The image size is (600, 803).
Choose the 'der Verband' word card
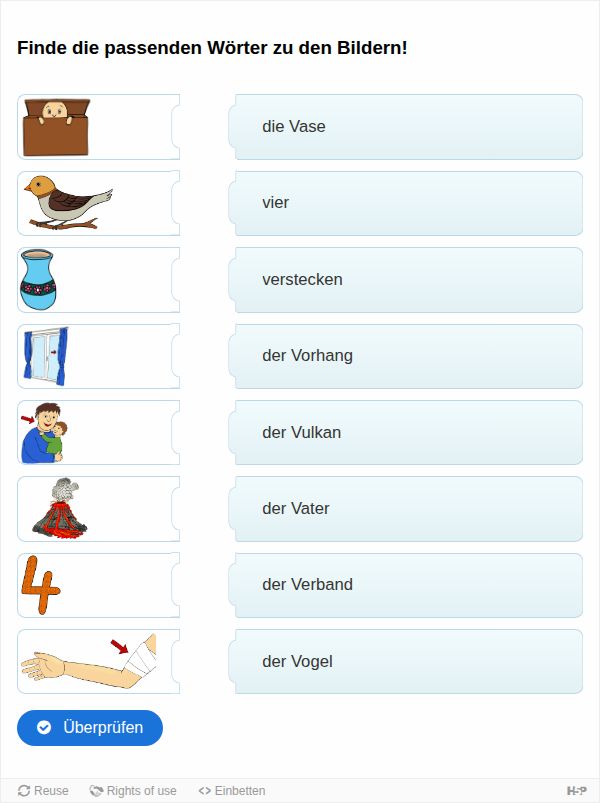coord(406,585)
